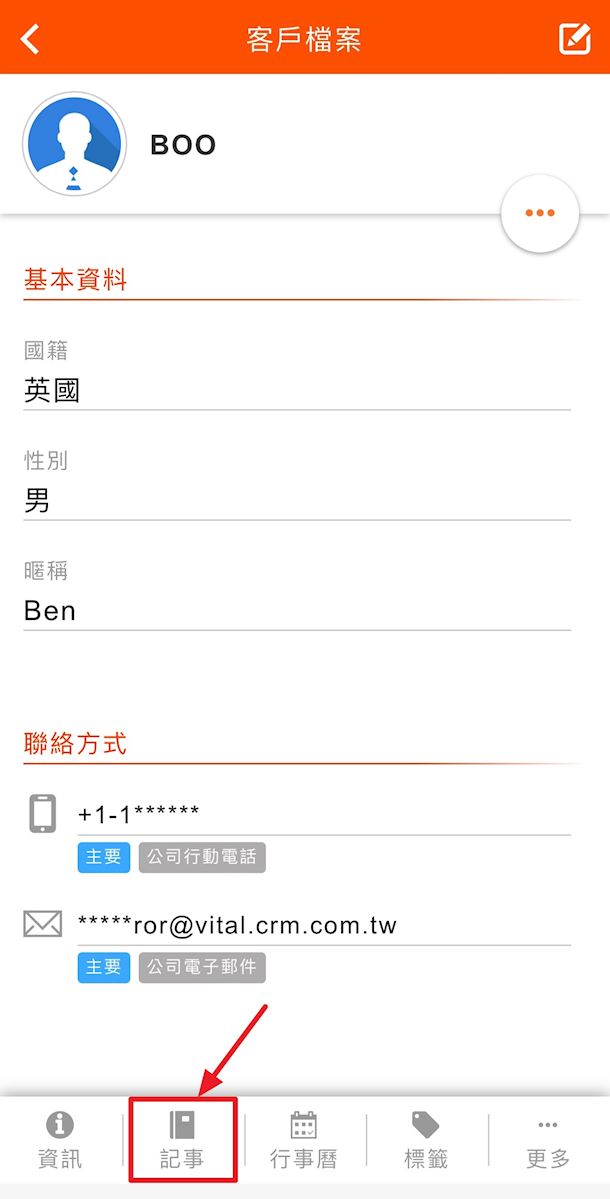
Task: Switch to the 記事 tab
Action: (182, 1140)
